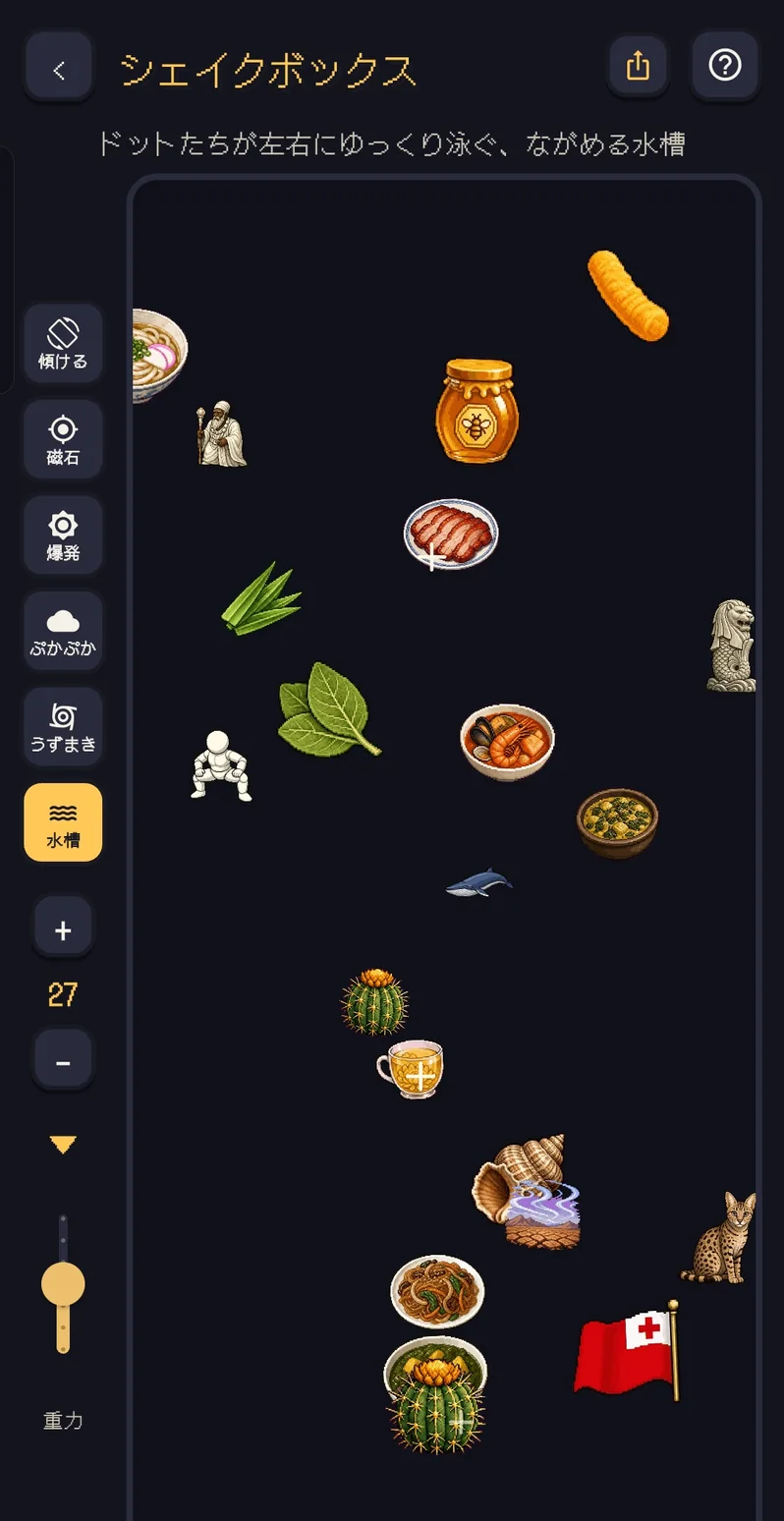Activate the 磁石 magnet mode

click(63, 439)
